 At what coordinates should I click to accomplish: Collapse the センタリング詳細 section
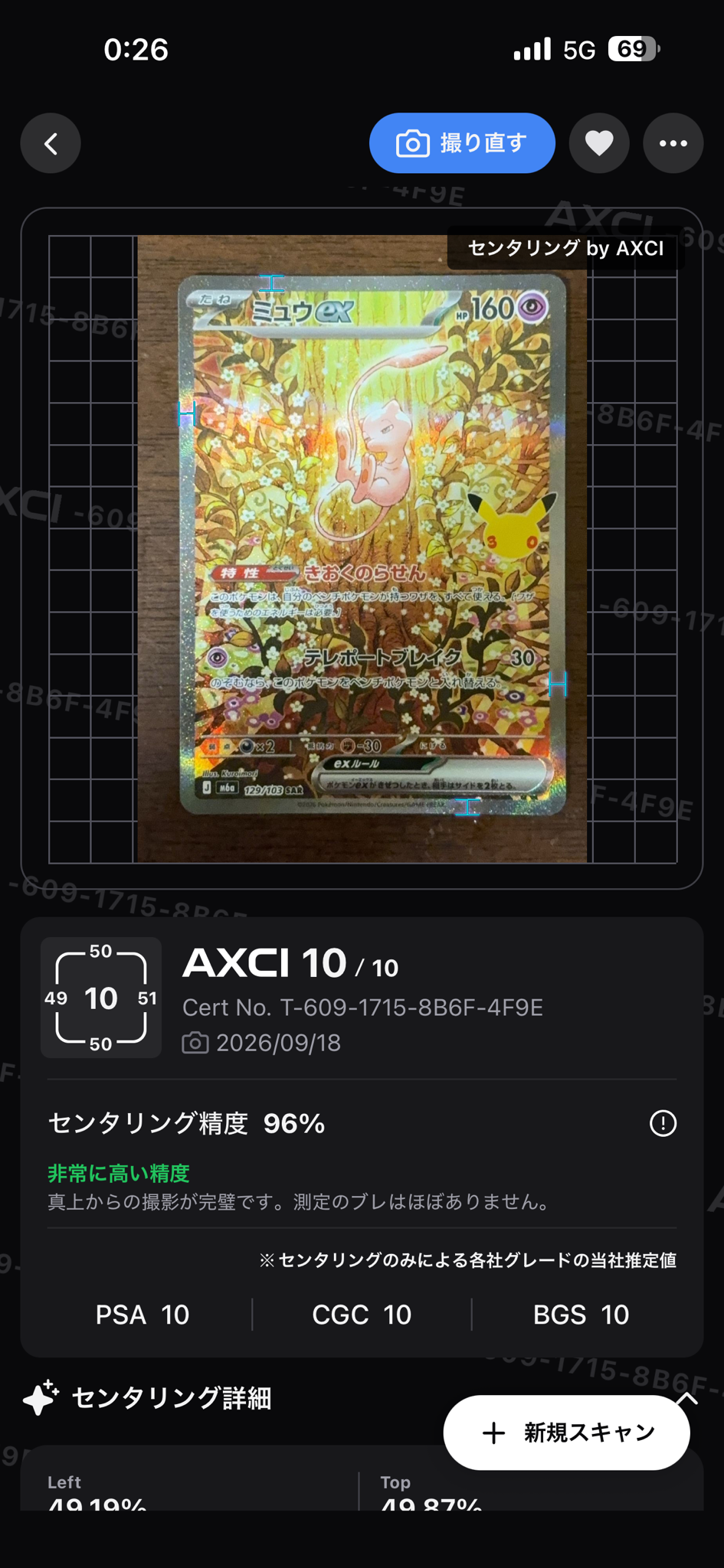click(686, 1399)
